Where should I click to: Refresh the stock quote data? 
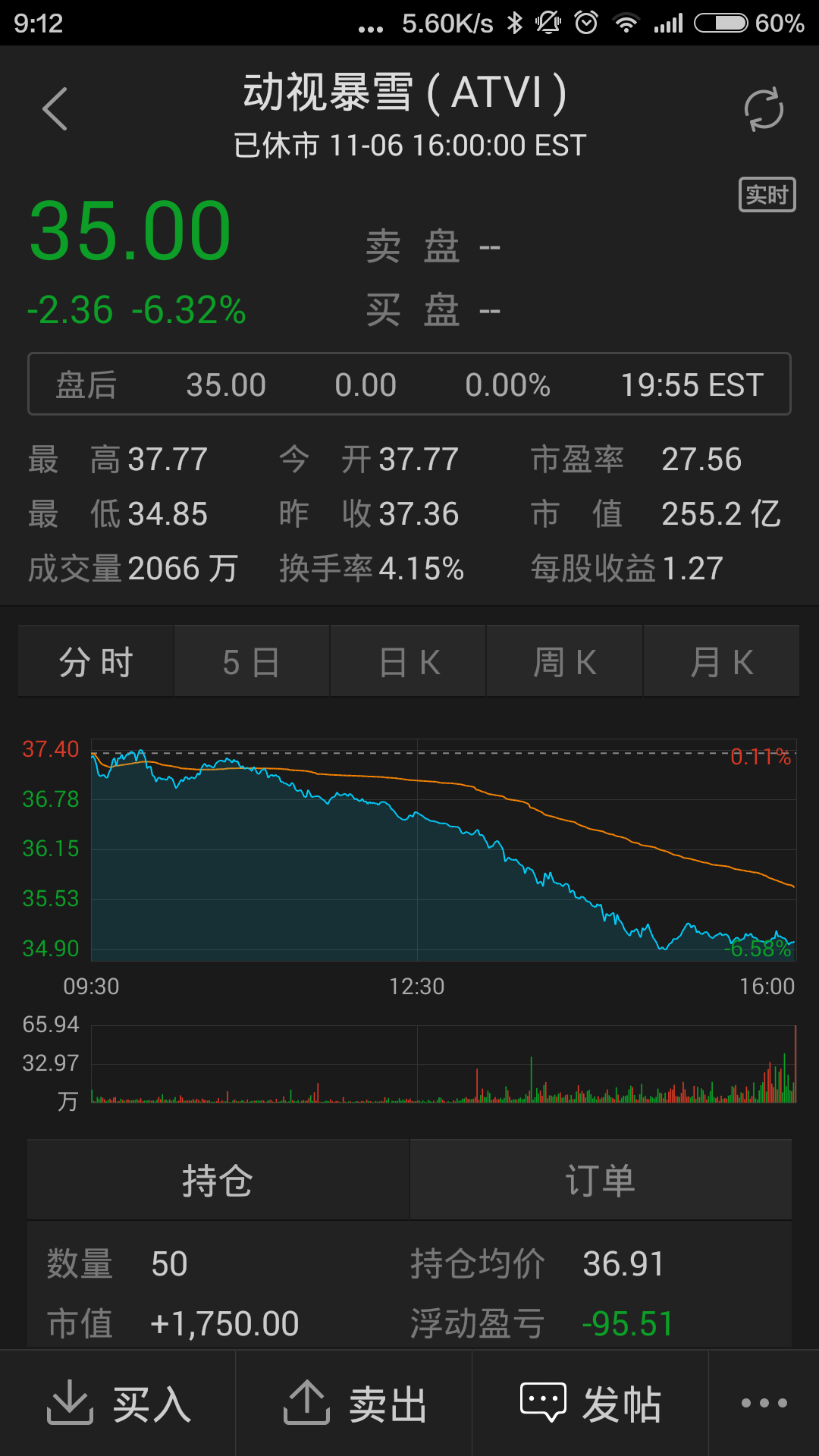[764, 110]
